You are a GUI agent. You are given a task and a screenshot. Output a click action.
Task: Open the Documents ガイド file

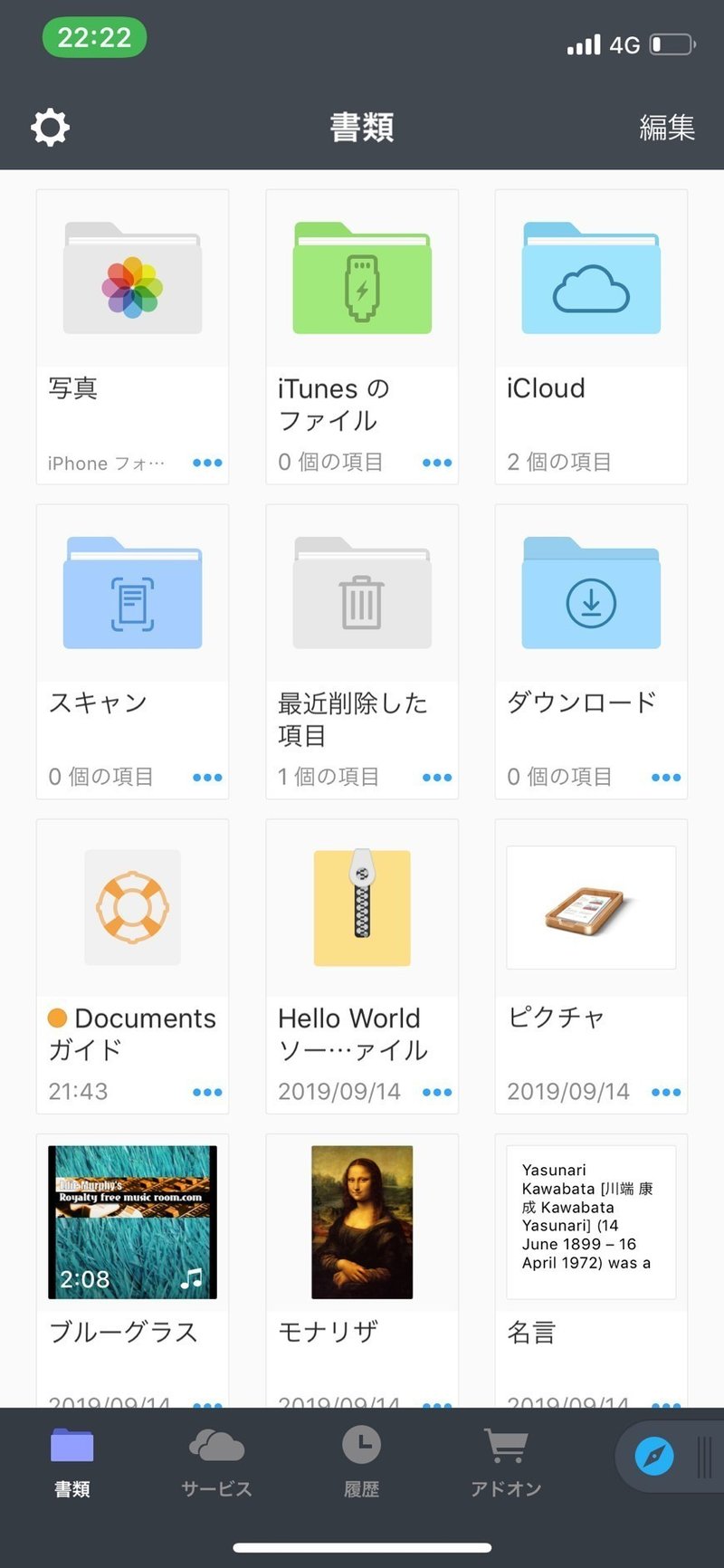tap(132, 908)
